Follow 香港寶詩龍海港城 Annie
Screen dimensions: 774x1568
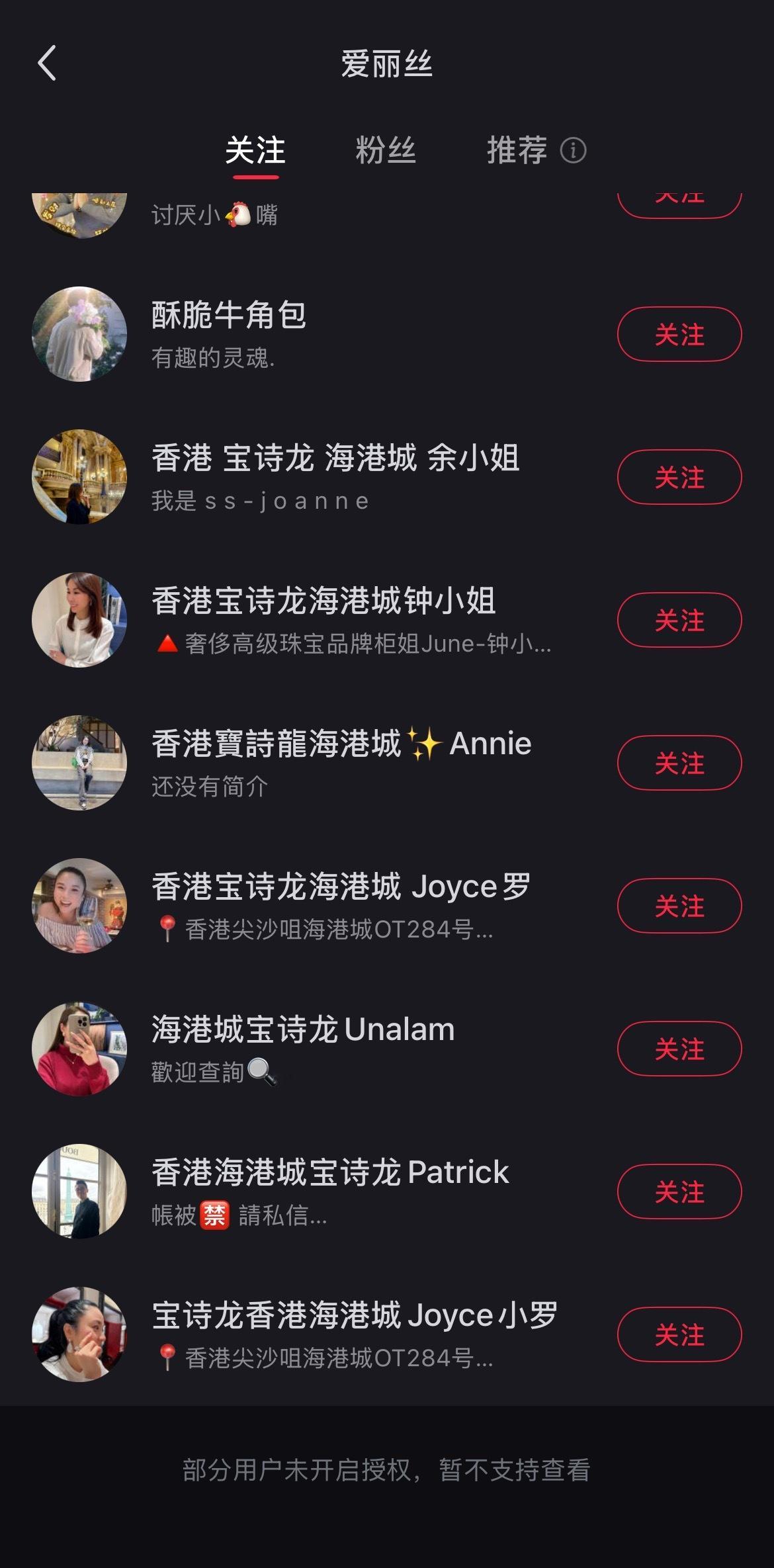[679, 763]
